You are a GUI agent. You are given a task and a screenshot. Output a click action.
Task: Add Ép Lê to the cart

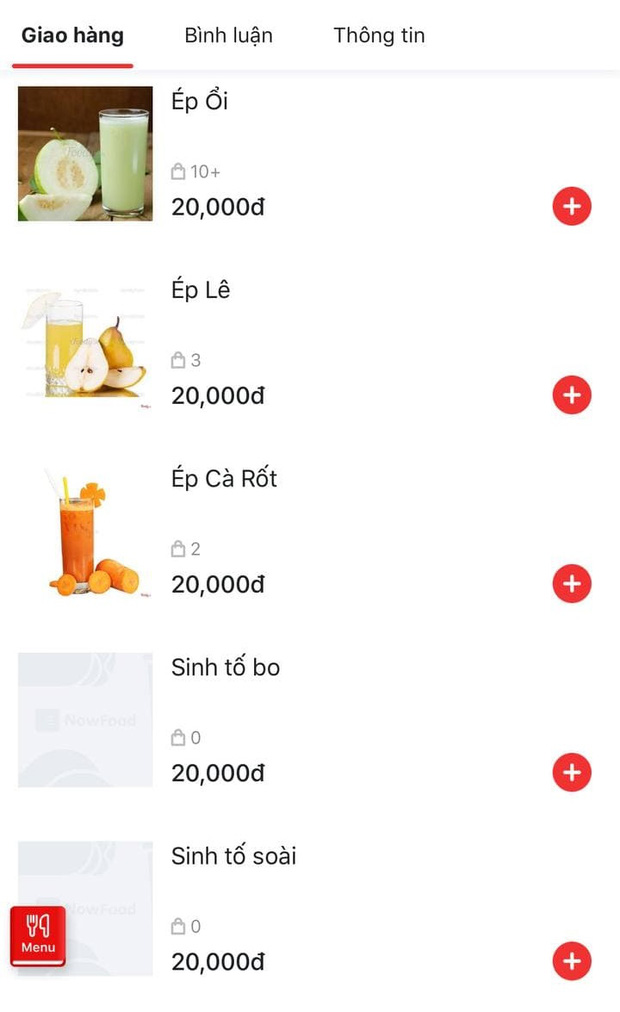(572, 395)
